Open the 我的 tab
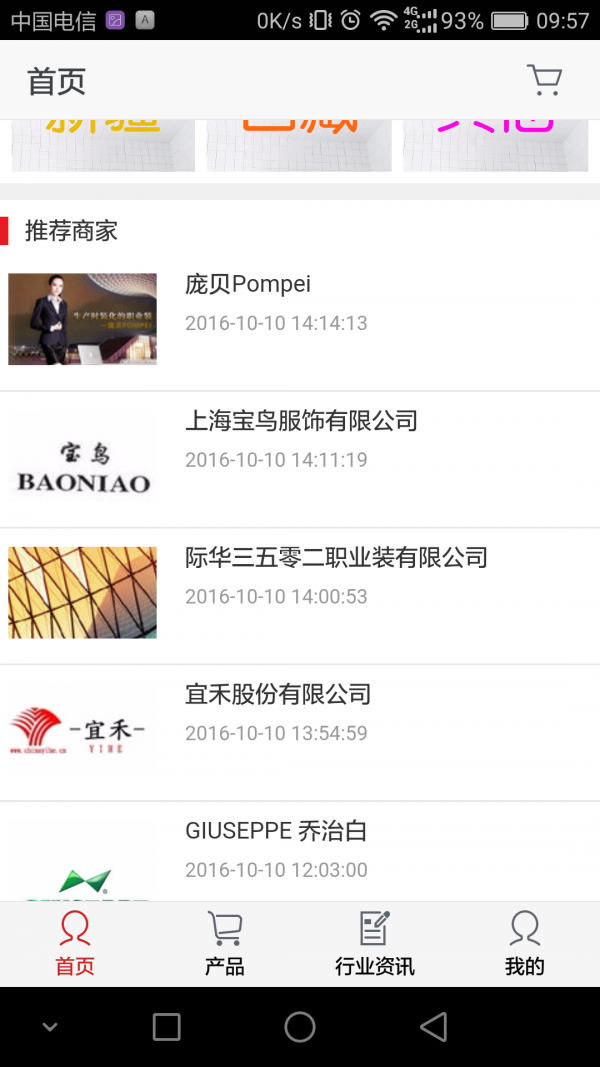The height and width of the screenshot is (1067, 600). tap(525, 944)
